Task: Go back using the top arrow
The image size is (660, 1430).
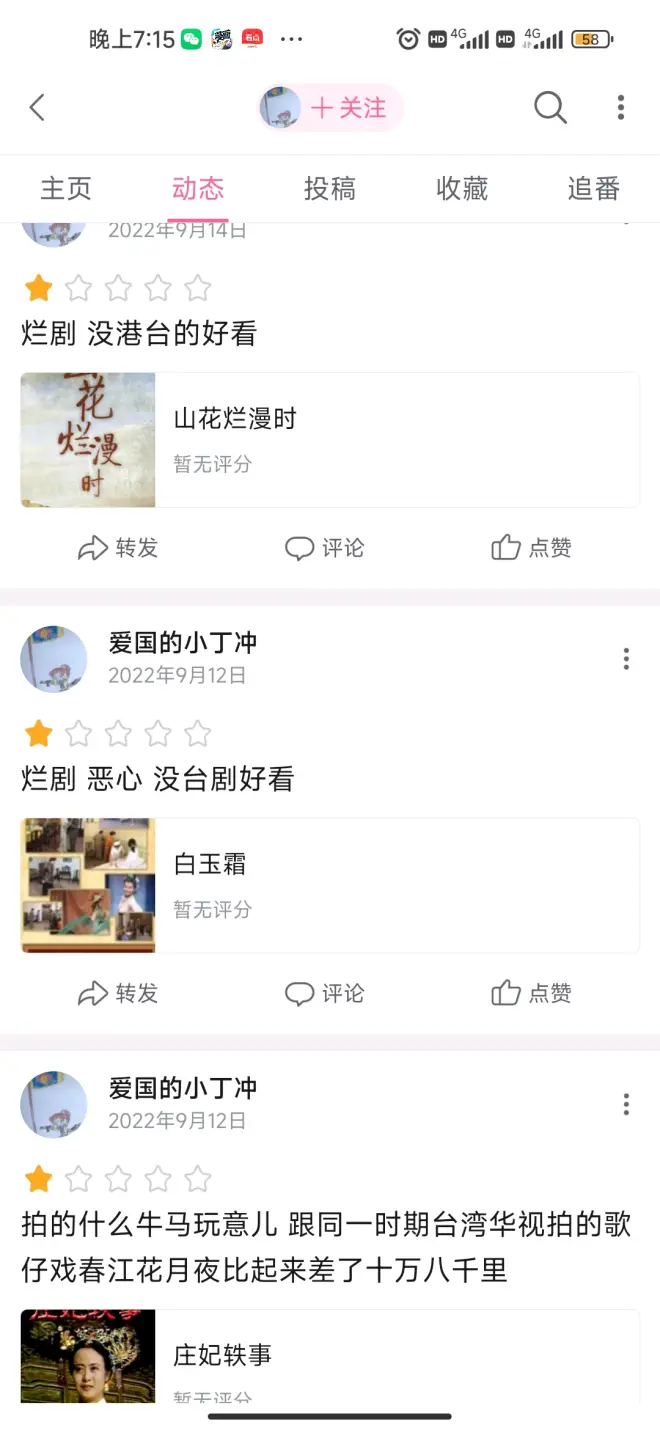Action: click(x=37, y=108)
